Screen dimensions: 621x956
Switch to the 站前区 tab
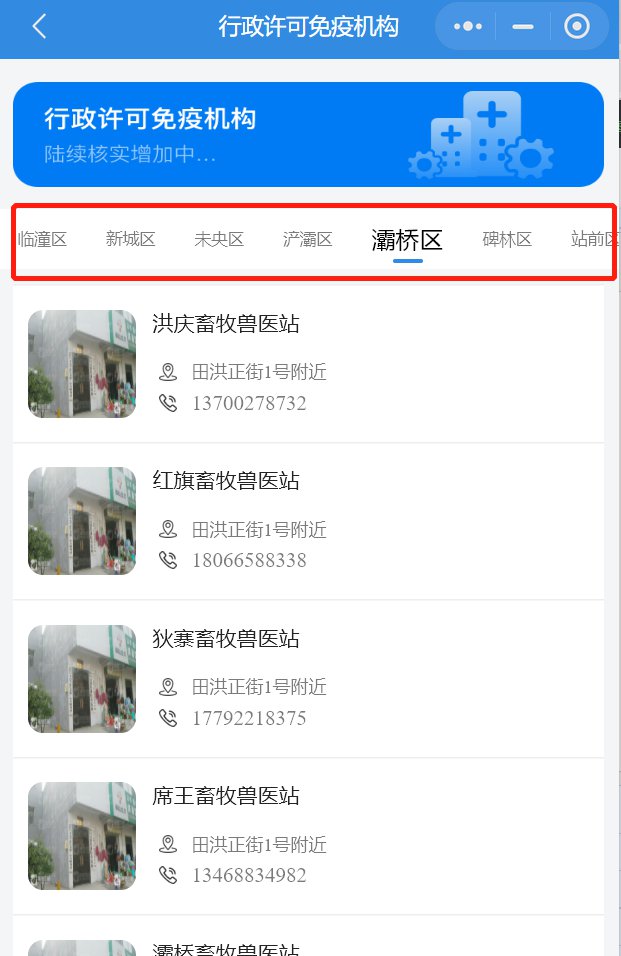coord(594,240)
